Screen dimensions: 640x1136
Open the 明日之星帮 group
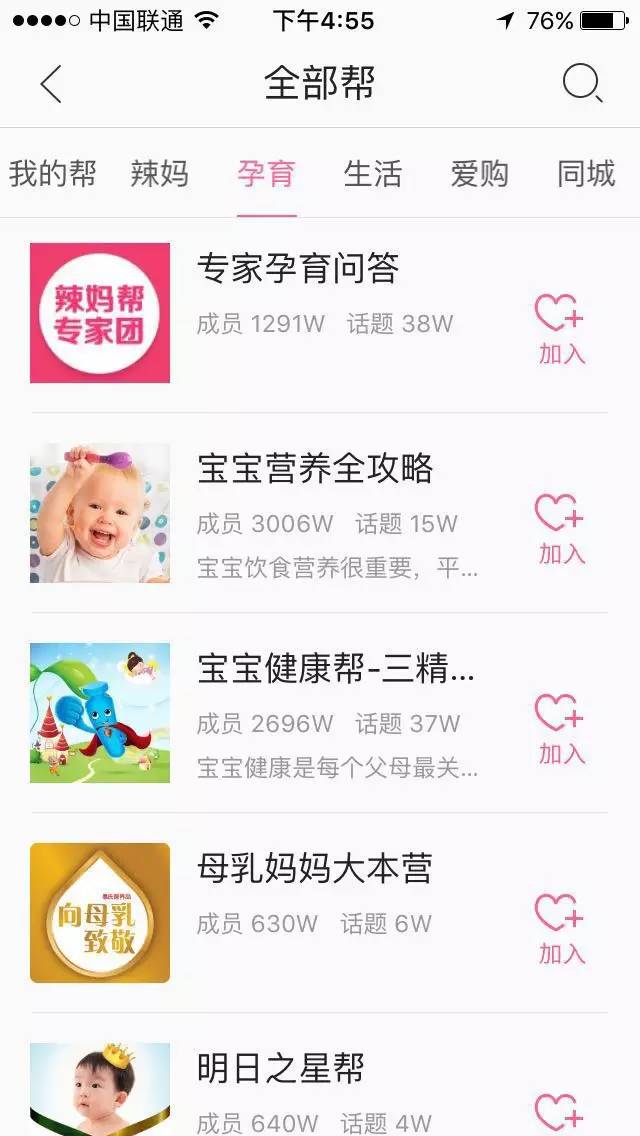[x=280, y=1068]
